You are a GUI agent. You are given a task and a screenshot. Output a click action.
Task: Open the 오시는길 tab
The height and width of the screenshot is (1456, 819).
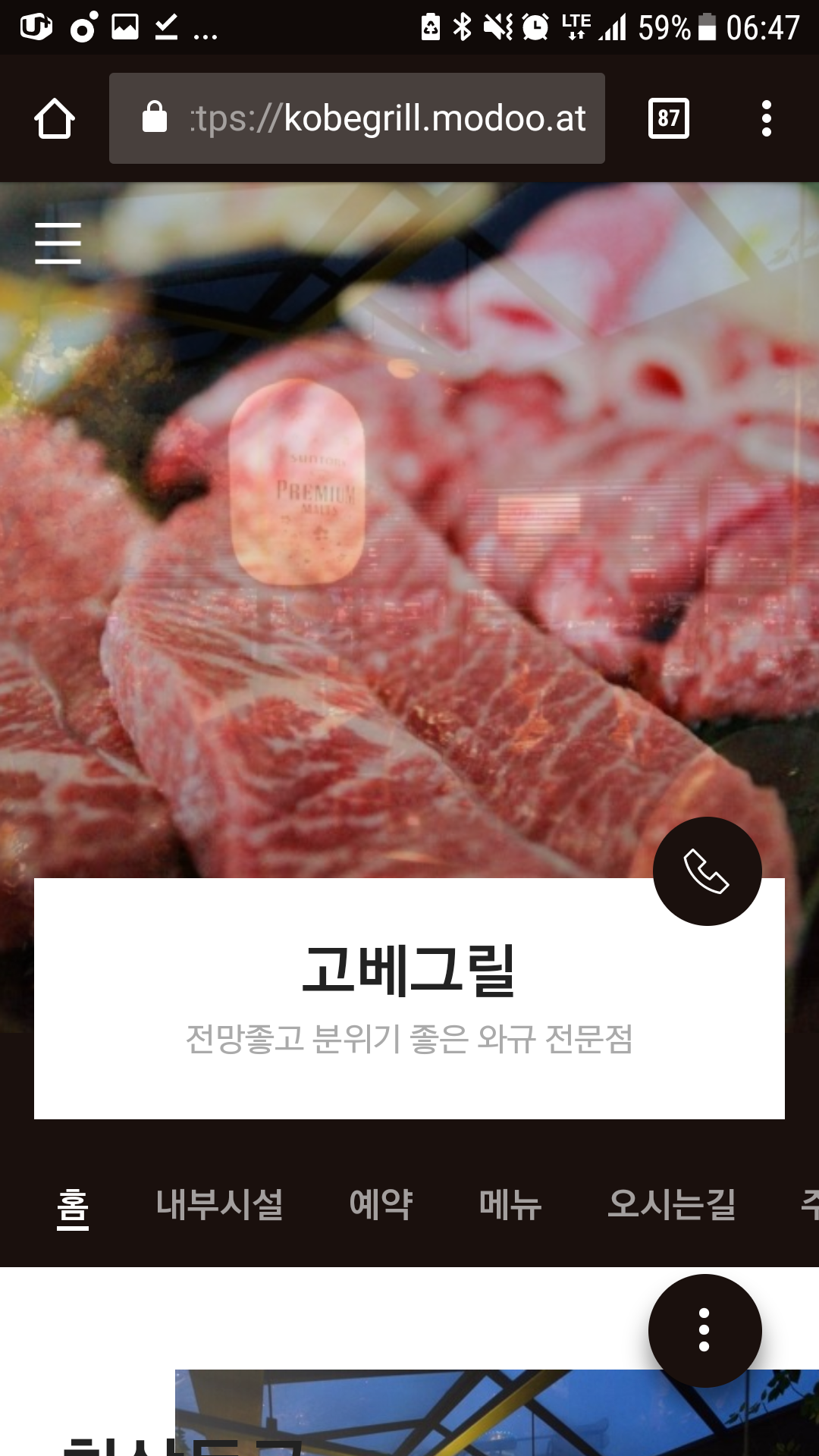(672, 1204)
